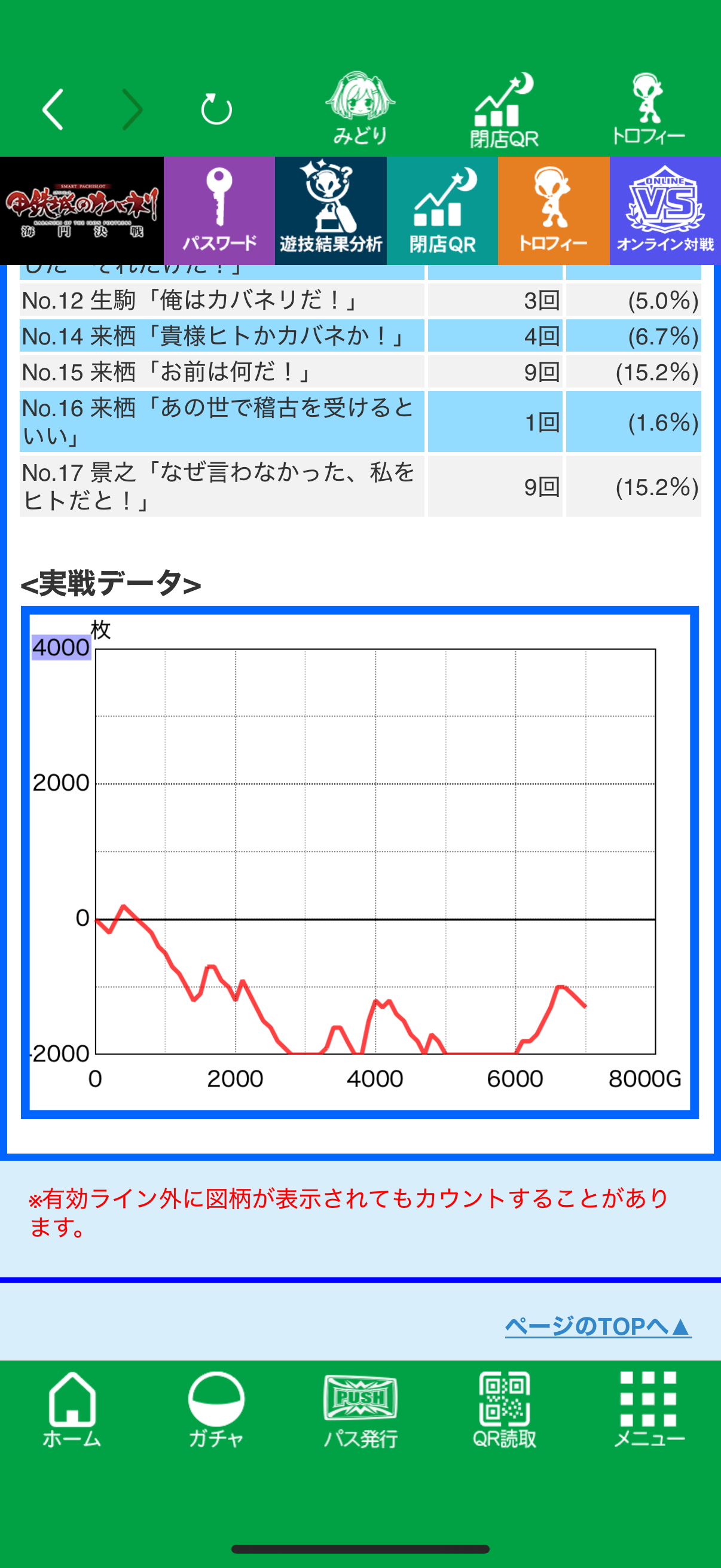The image size is (721, 1568).
Task: Select the orange トロフィー tab
Action: (x=553, y=211)
